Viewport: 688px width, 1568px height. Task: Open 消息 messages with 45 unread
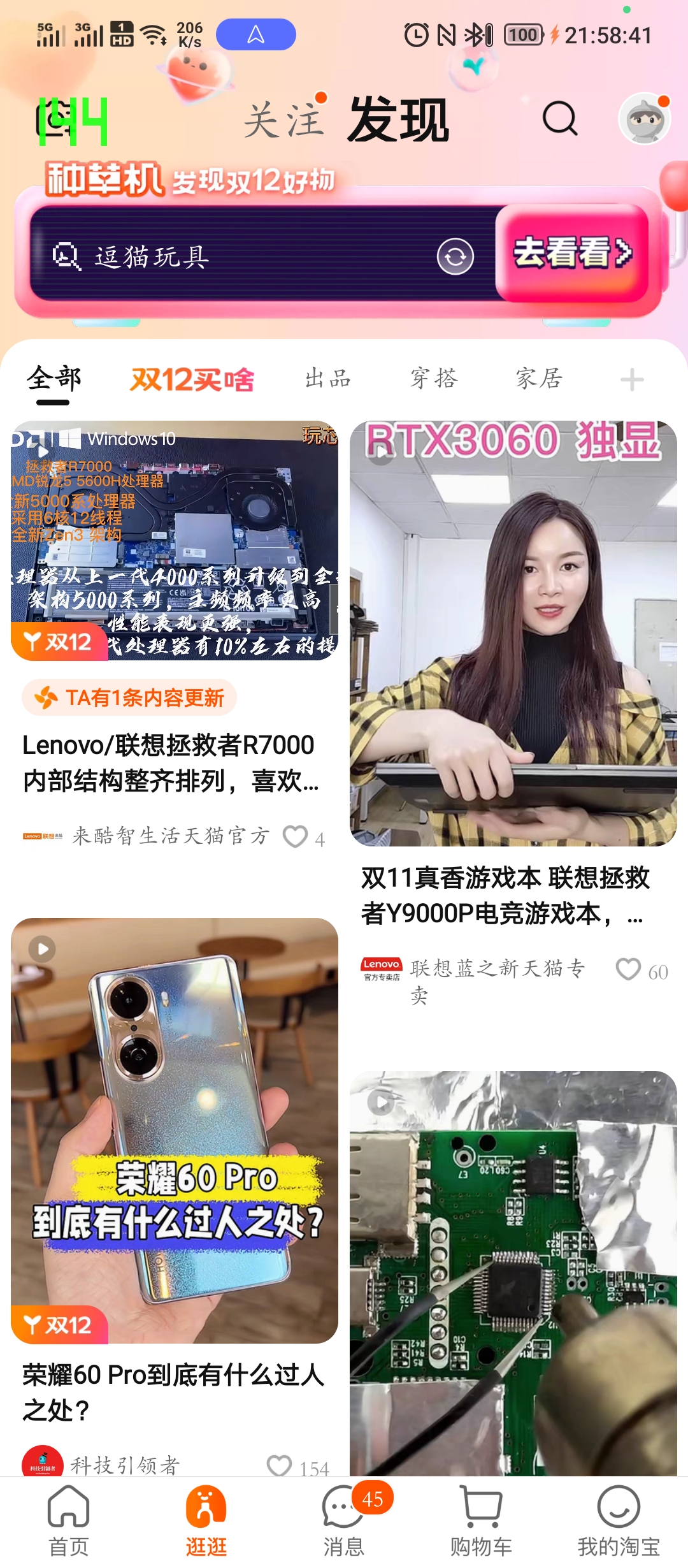(x=344, y=1520)
